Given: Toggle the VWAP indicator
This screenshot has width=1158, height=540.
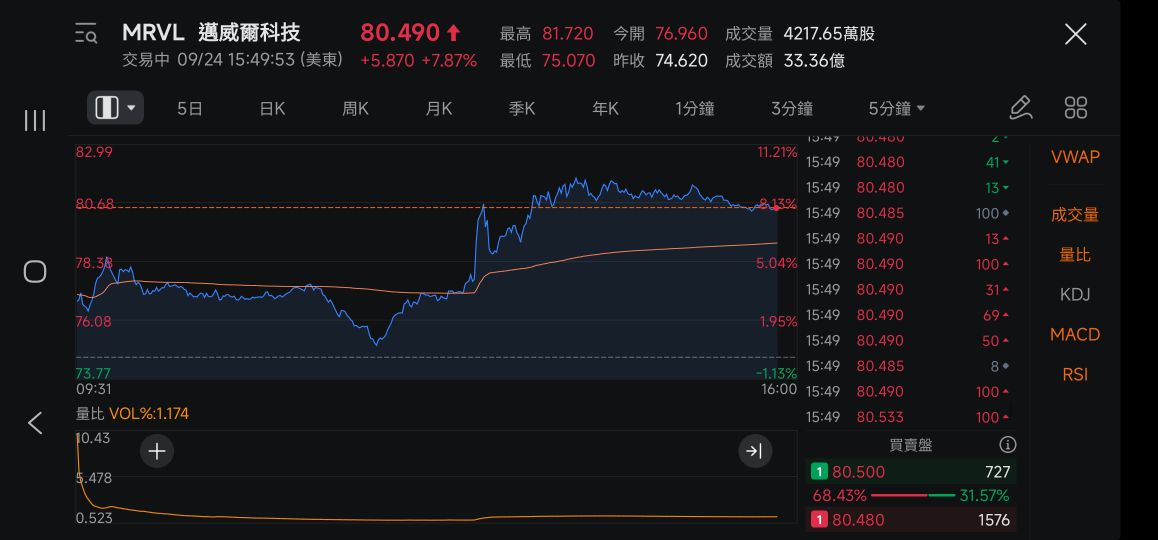Looking at the screenshot, I should (x=1075, y=157).
